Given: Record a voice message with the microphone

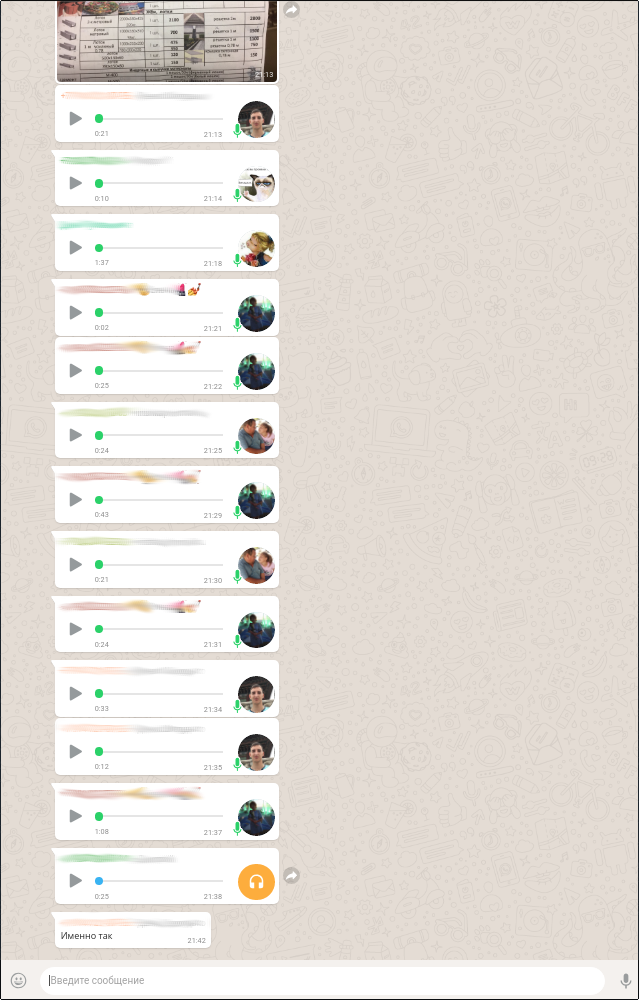Looking at the screenshot, I should pyautogui.click(x=626, y=980).
